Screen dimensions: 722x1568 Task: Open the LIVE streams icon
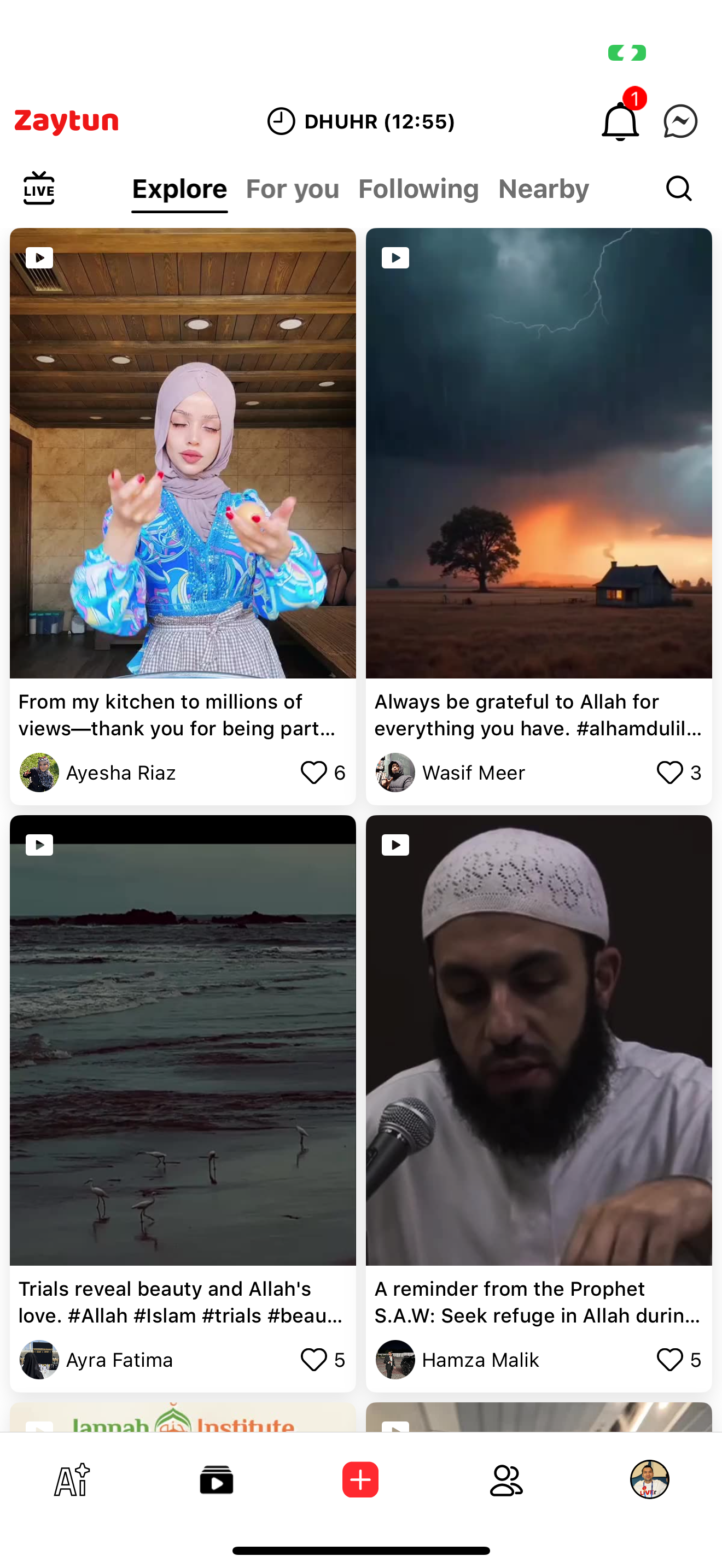(39, 188)
